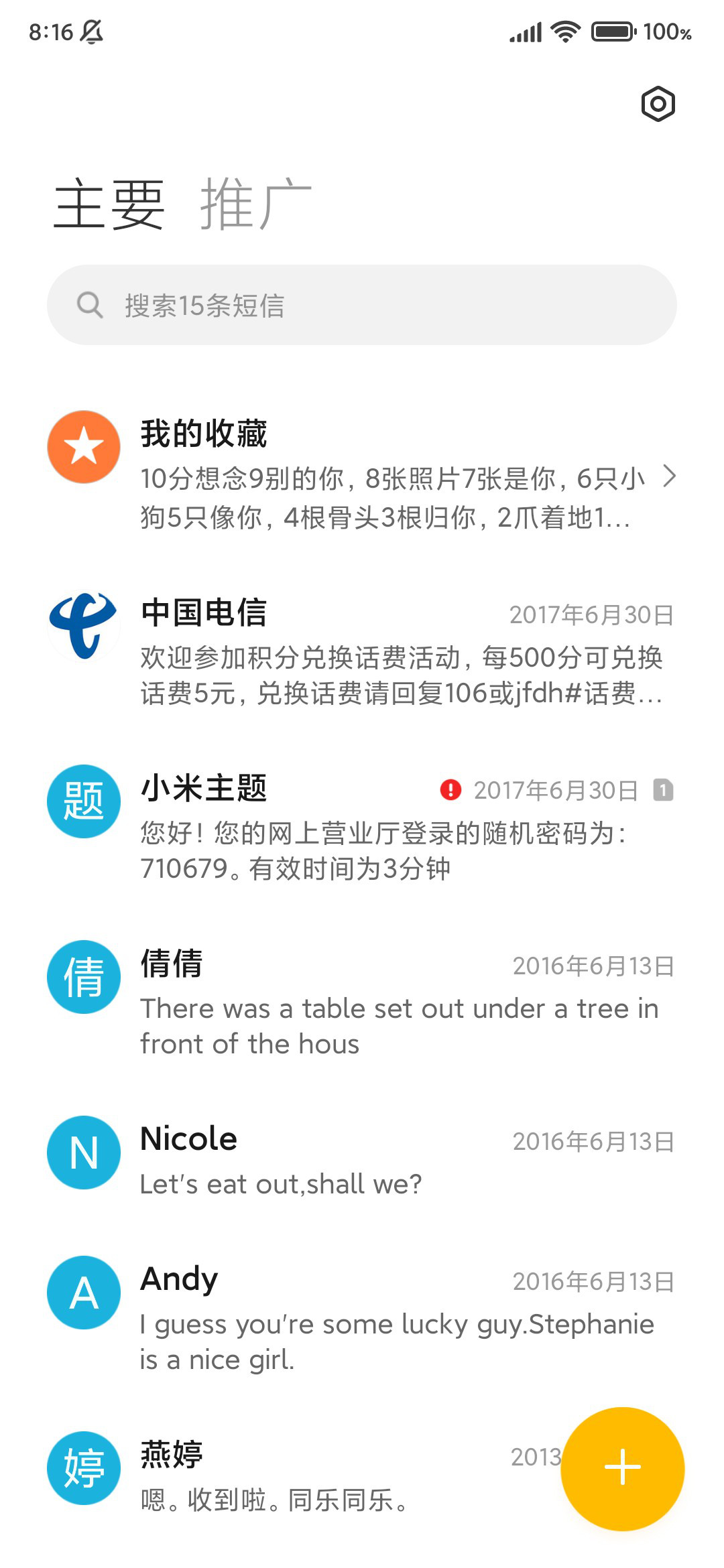The height and width of the screenshot is (1568, 724).
Task: Select the 主要 tab
Action: [x=109, y=204]
